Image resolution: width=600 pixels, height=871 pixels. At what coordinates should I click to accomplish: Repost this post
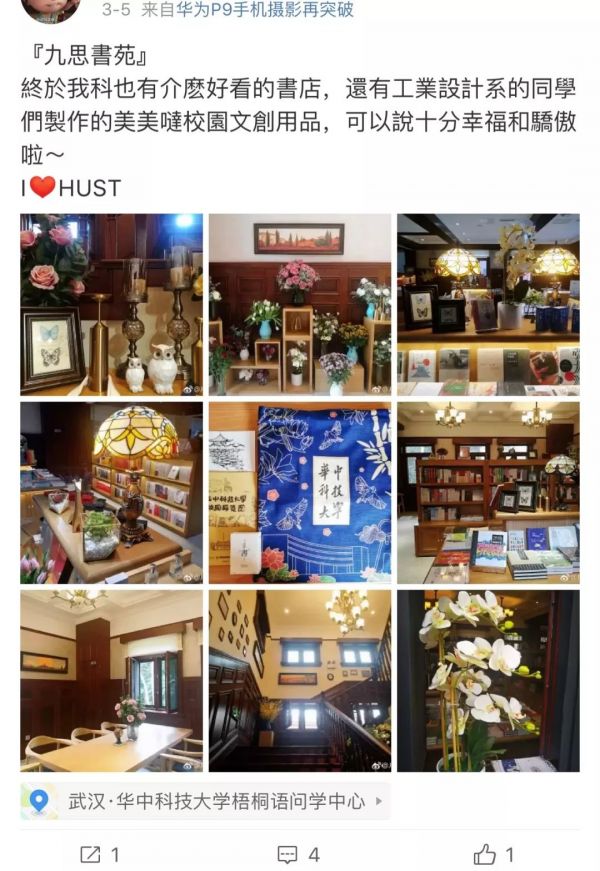pos(99,854)
